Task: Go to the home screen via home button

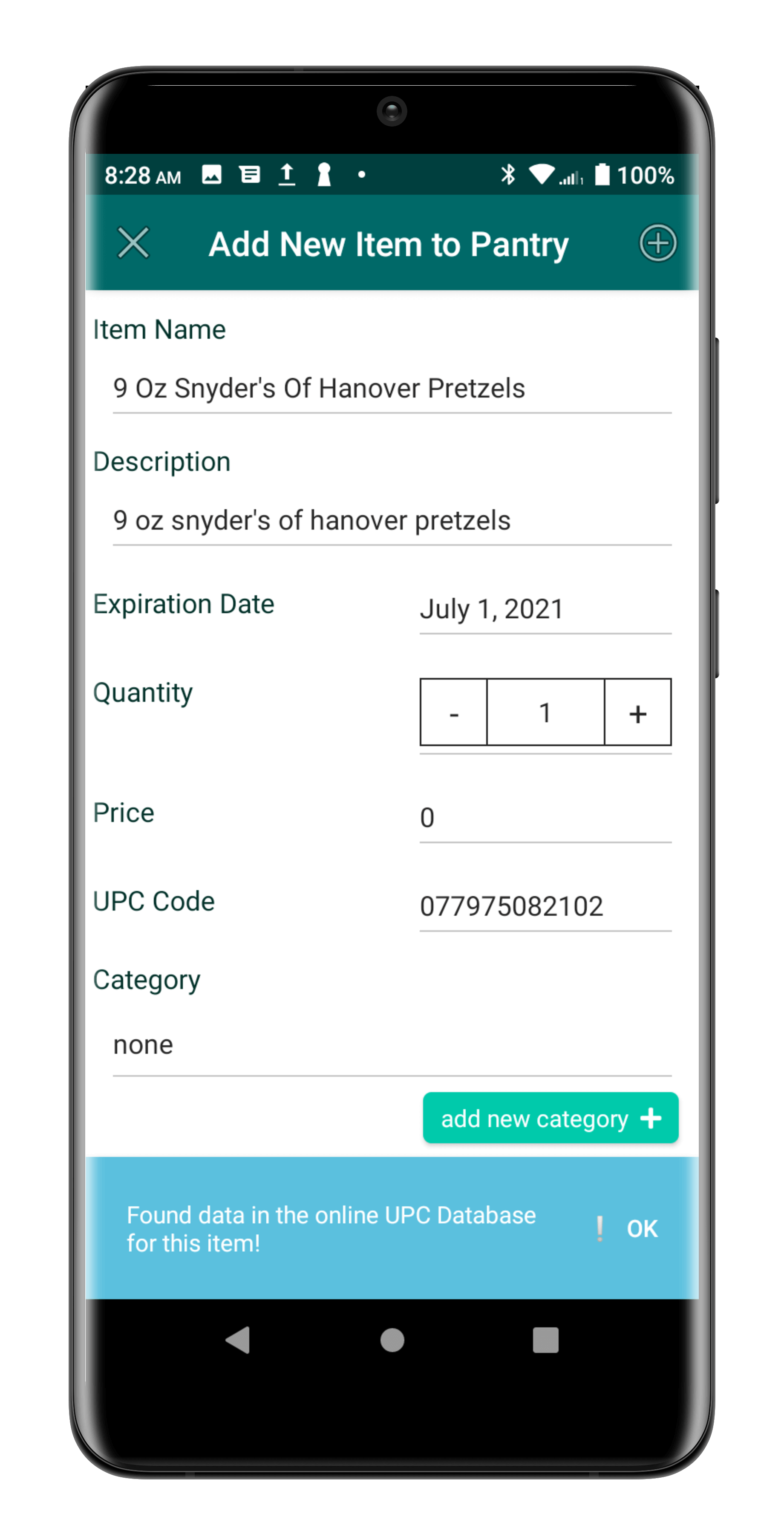Action: [x=392, y=1341]
